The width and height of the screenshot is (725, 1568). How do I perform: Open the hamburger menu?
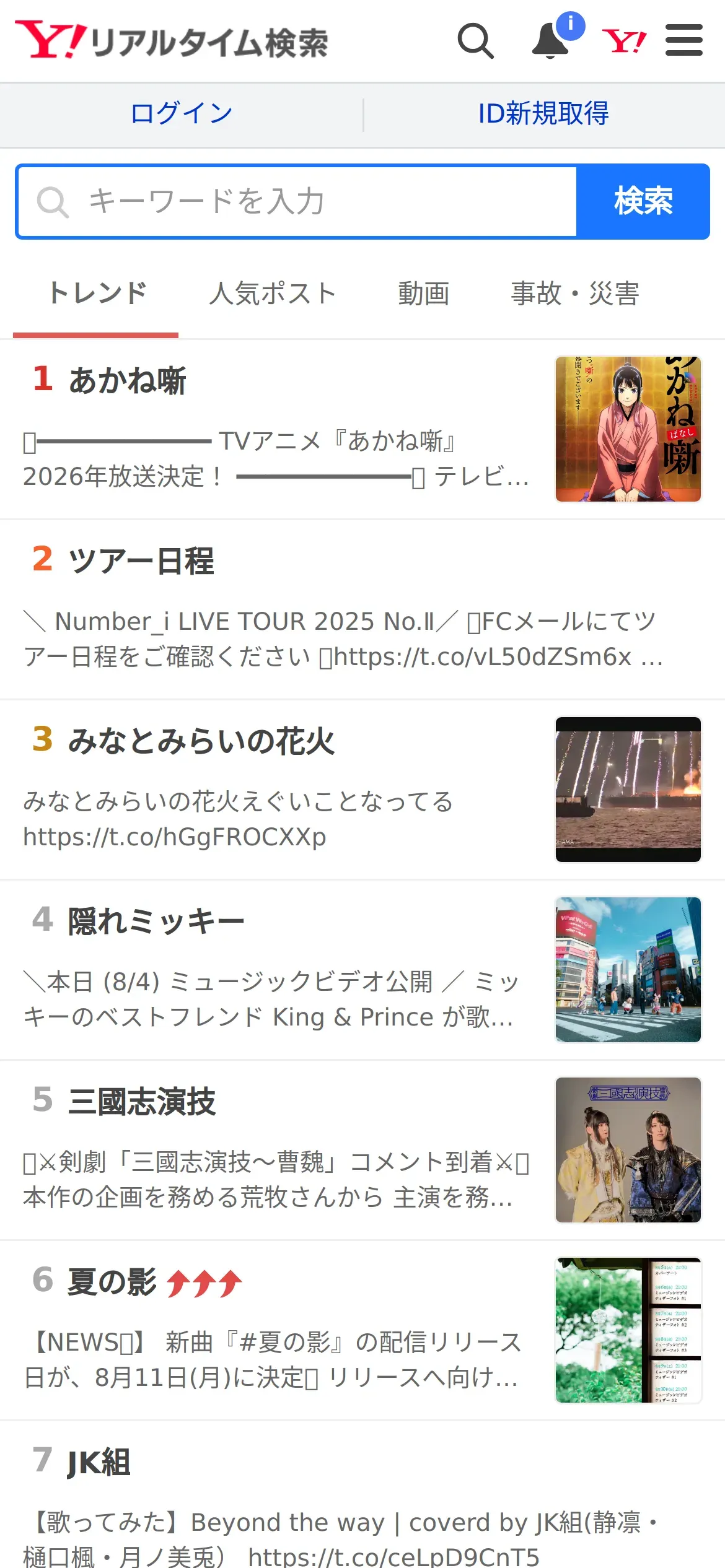683,41
